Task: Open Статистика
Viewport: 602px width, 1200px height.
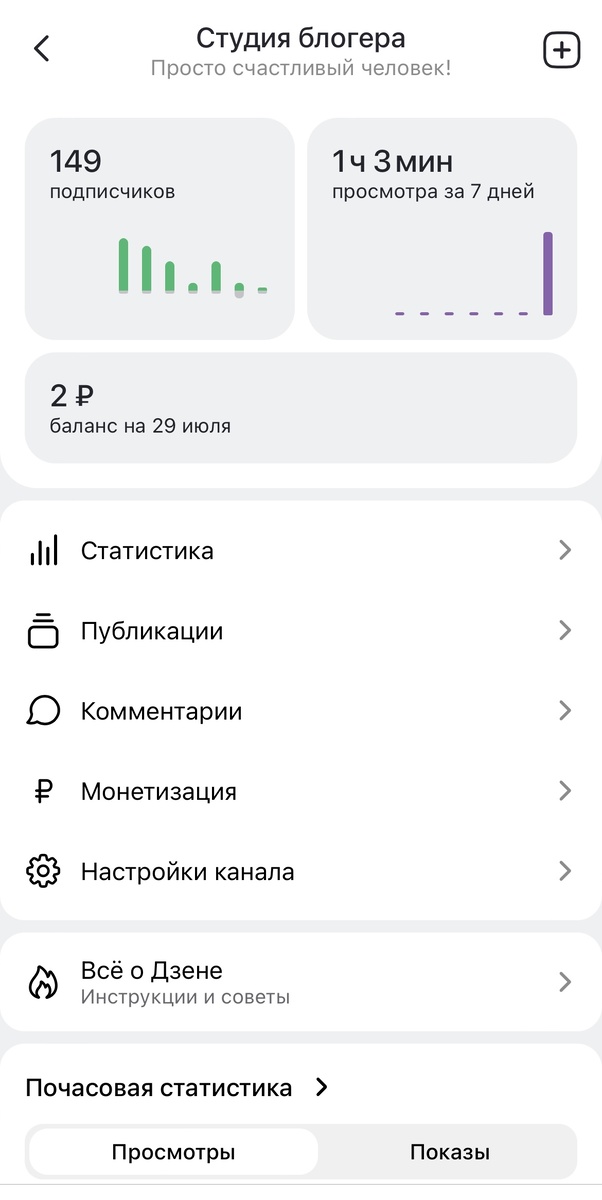Action: coord(300,551)
